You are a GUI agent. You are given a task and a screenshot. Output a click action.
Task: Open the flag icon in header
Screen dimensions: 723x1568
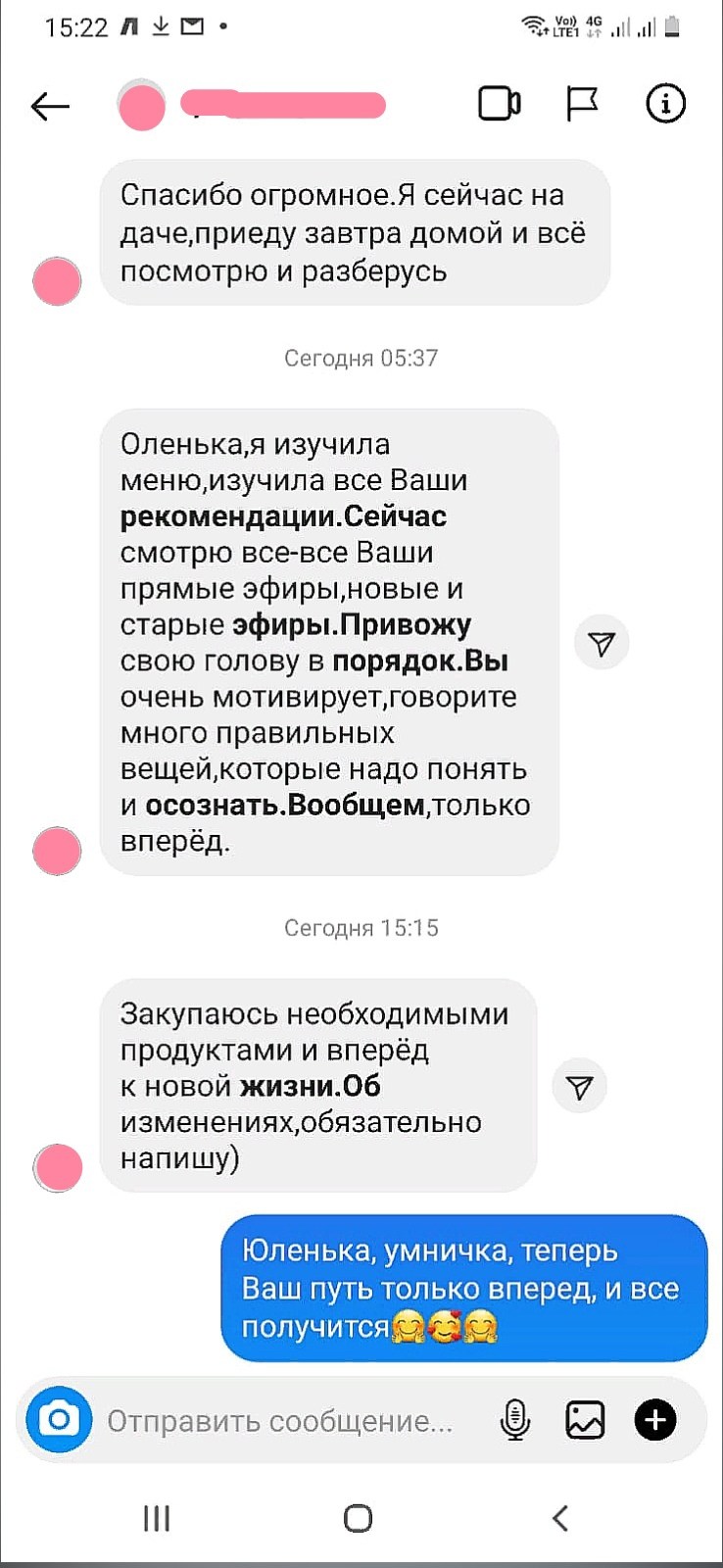(x=582, y=104)
